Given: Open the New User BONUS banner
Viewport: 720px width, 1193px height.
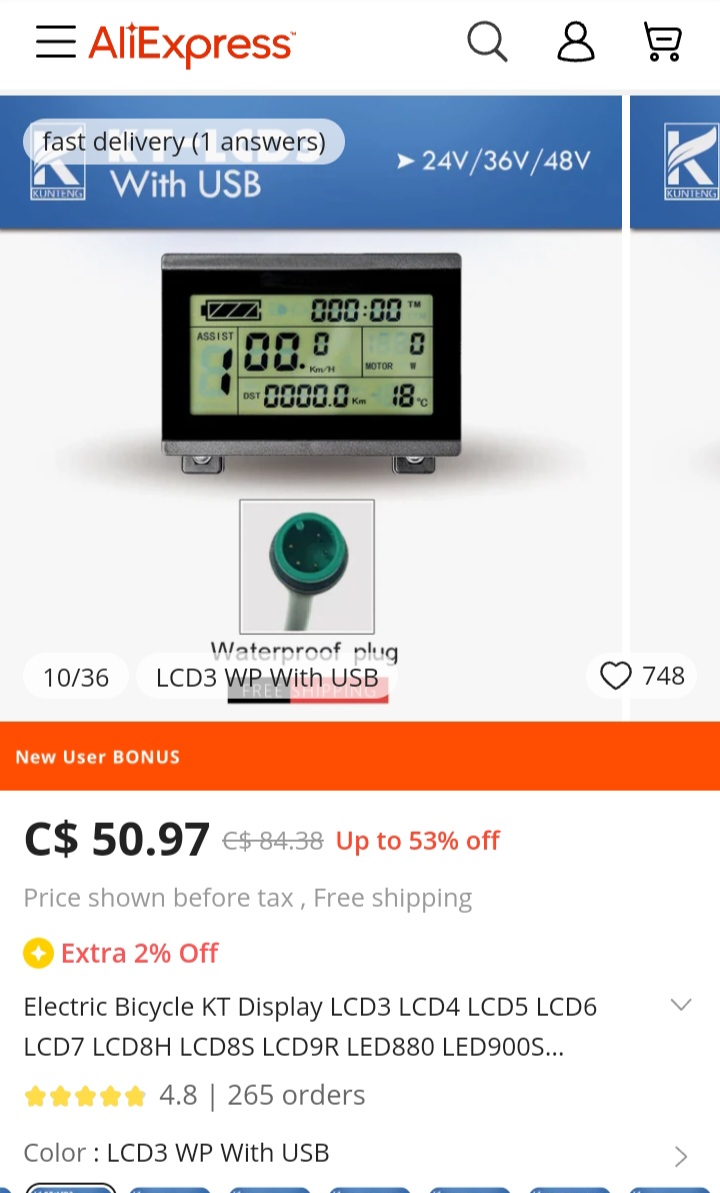Looking at the screenshot, I should 360,756.
